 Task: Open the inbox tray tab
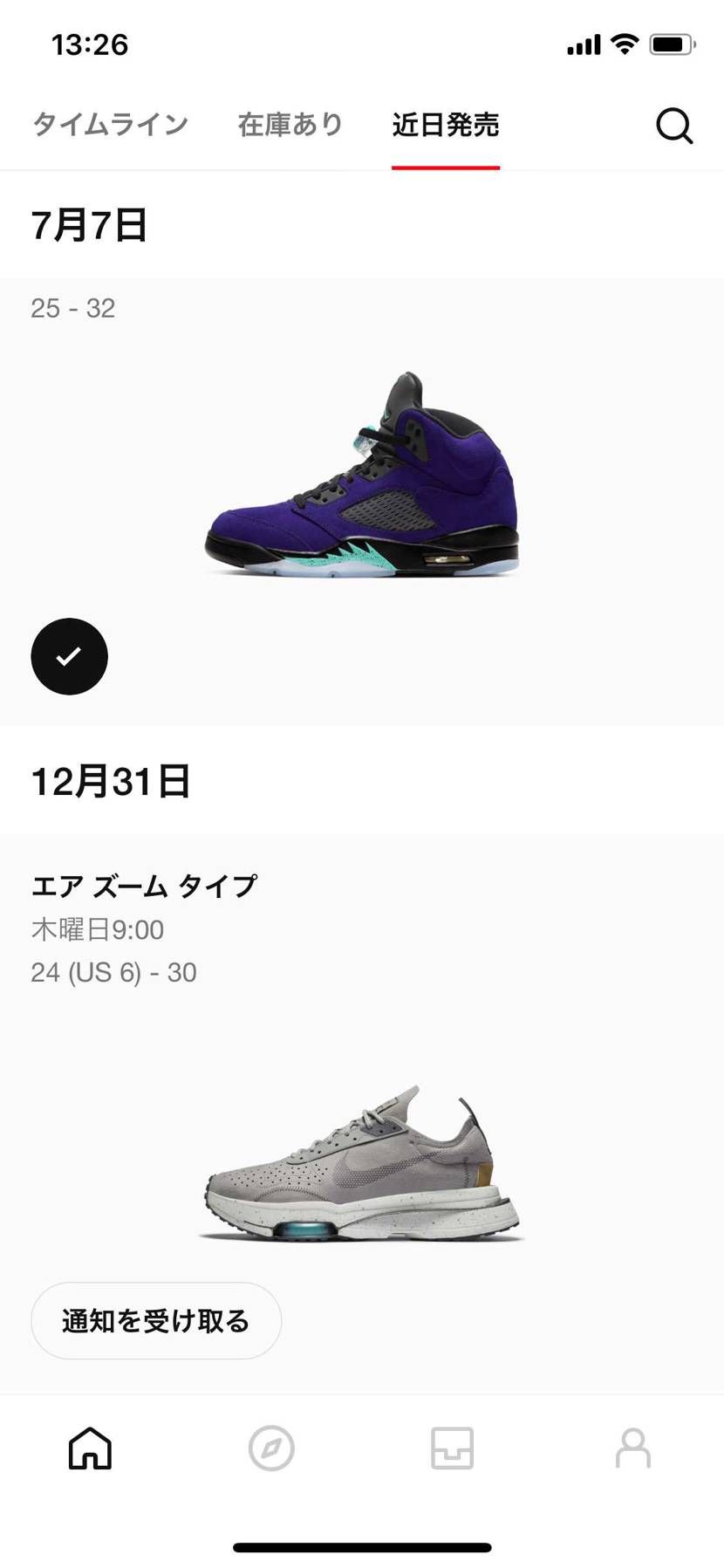[x=452, y=1448]
